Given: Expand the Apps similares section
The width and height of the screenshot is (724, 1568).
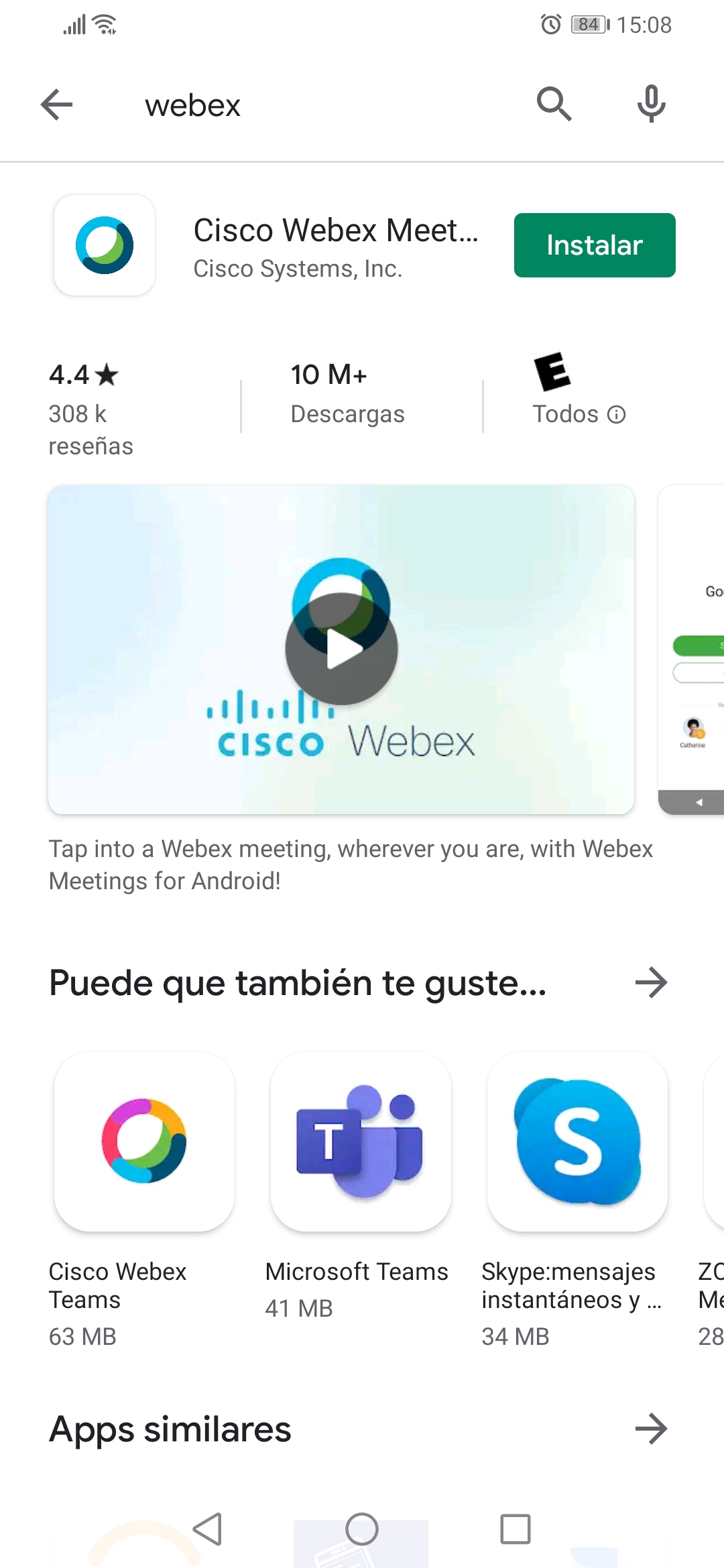Looking at the screenshot, I should pos(651,1429).
